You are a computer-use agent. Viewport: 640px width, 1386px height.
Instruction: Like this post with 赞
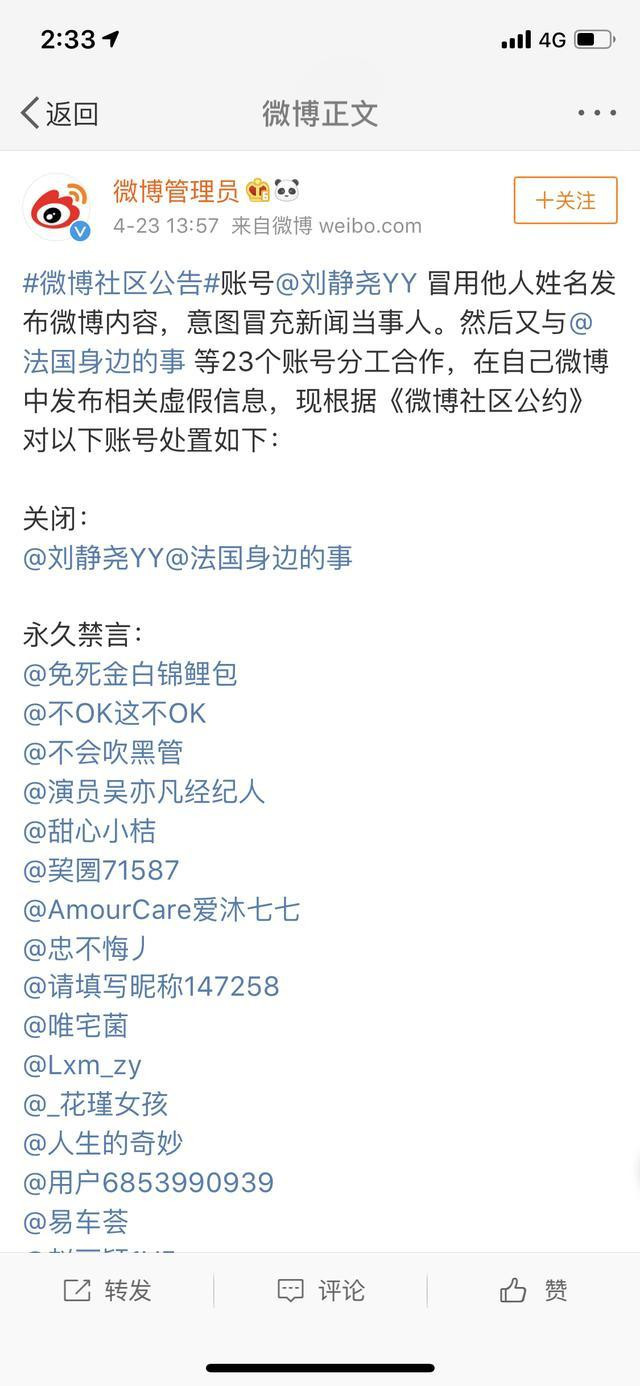click(534, 1291)
